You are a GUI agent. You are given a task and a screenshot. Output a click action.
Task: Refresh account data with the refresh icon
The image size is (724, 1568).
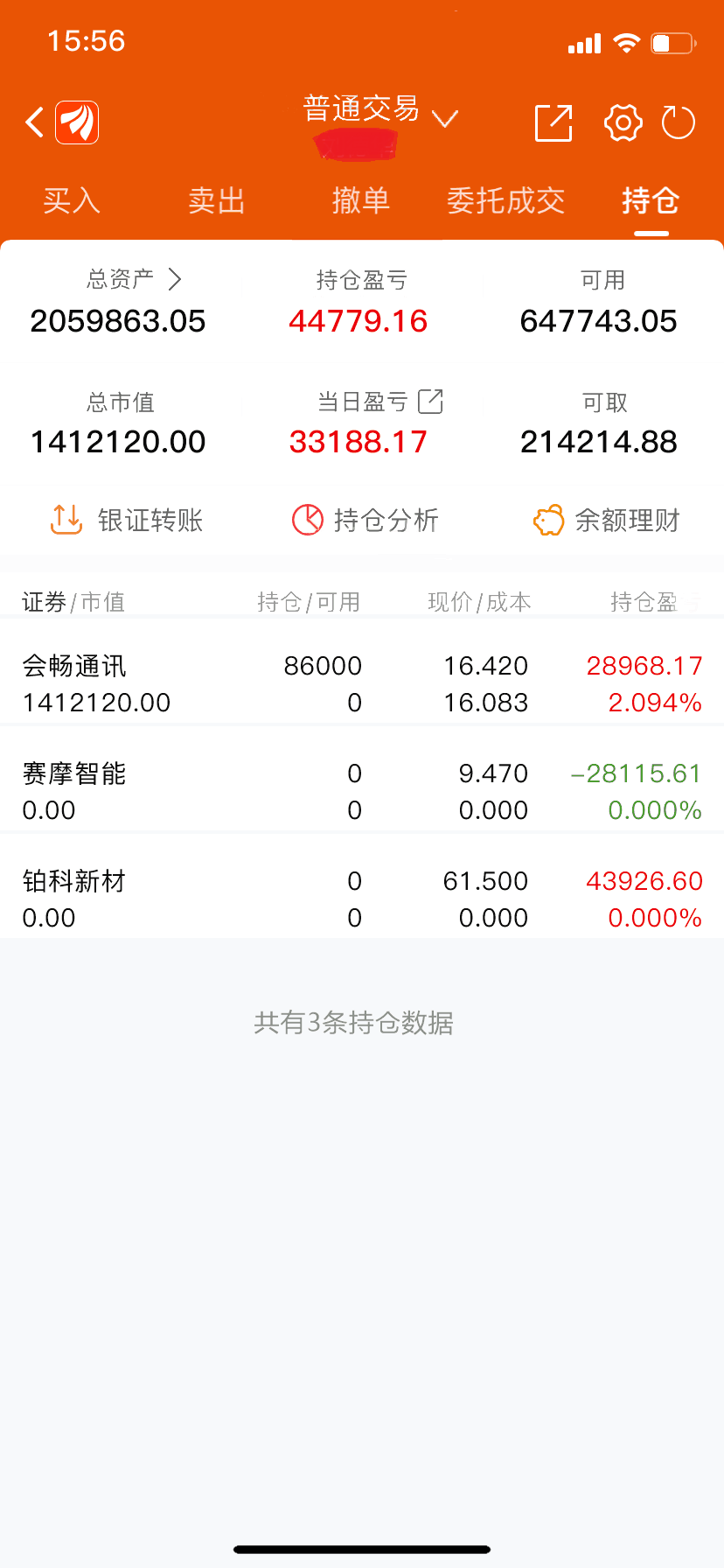pos(679,122)
